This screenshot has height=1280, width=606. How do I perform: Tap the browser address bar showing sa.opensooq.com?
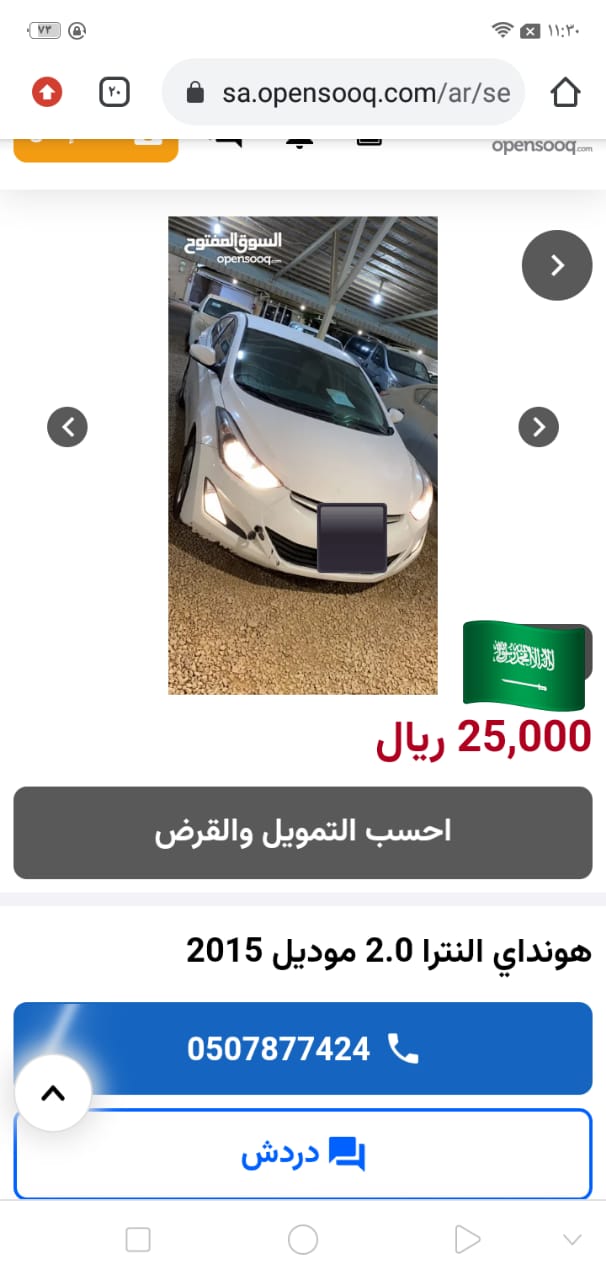tap(343, 93)
